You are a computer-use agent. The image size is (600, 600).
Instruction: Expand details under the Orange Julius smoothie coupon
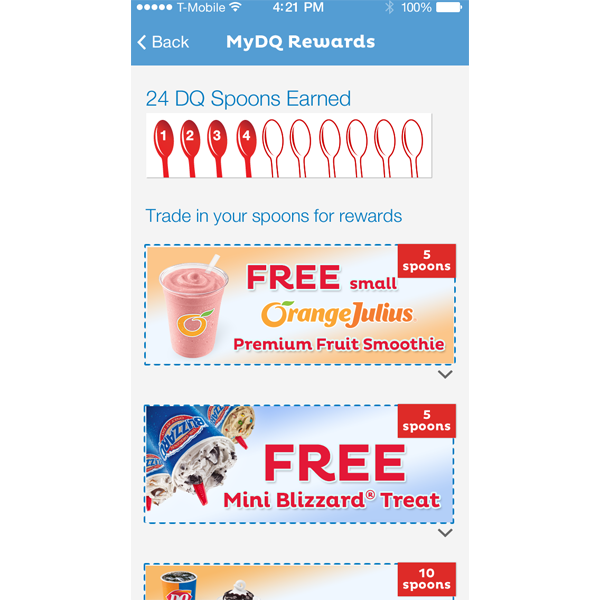446,375
